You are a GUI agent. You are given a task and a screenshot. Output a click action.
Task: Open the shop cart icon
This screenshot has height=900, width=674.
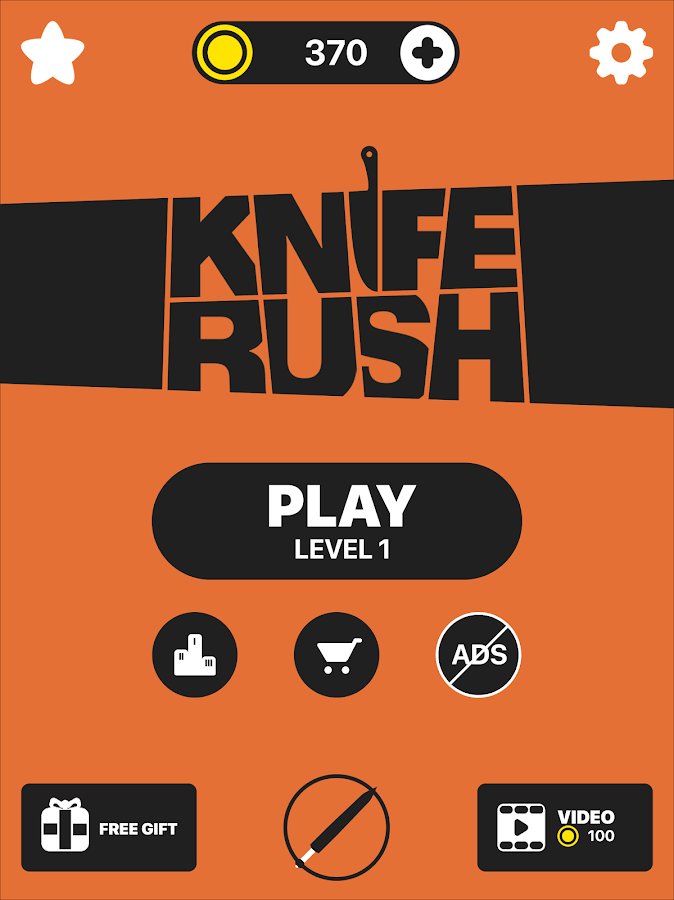point(336,655)
